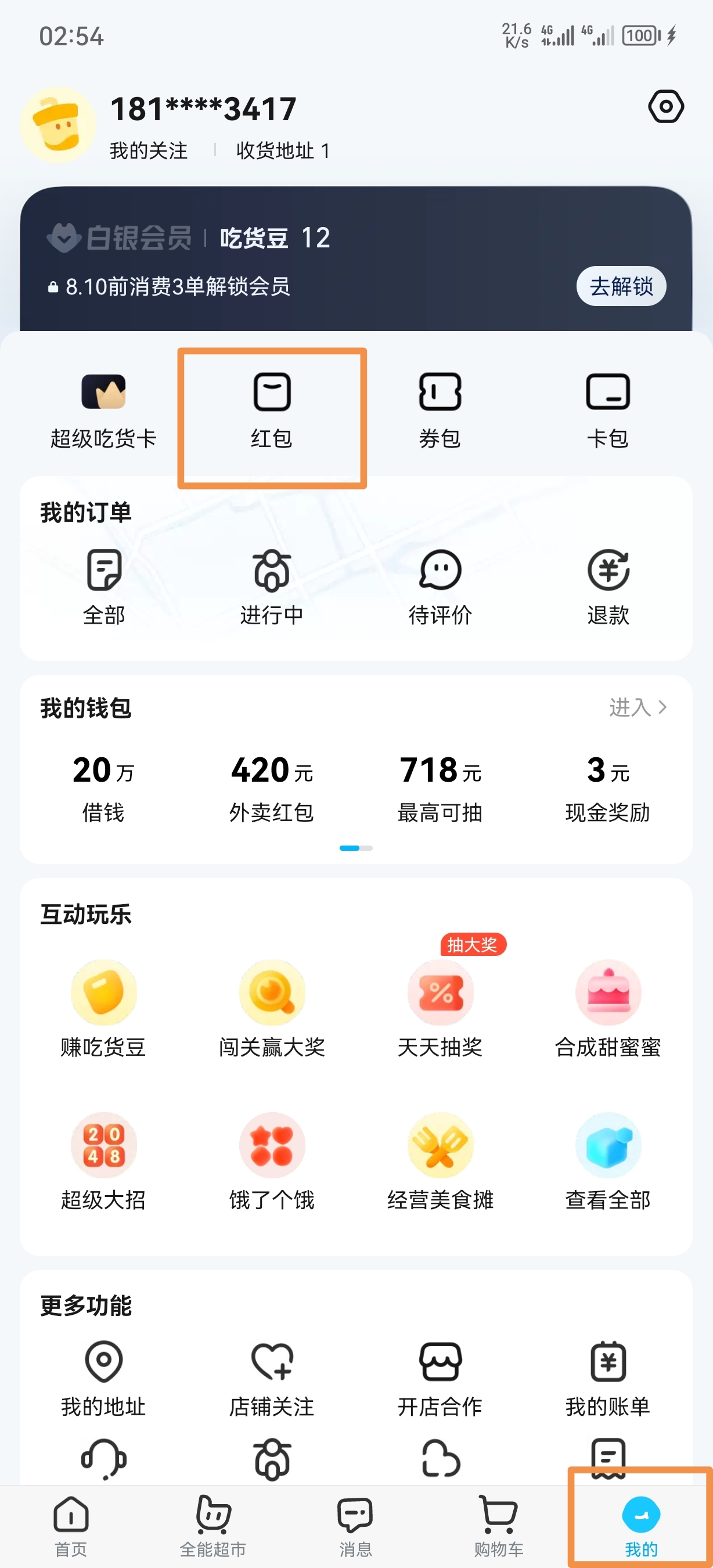Open 券包 coupon wallet

pyautogui.click(x=440, y=409)
